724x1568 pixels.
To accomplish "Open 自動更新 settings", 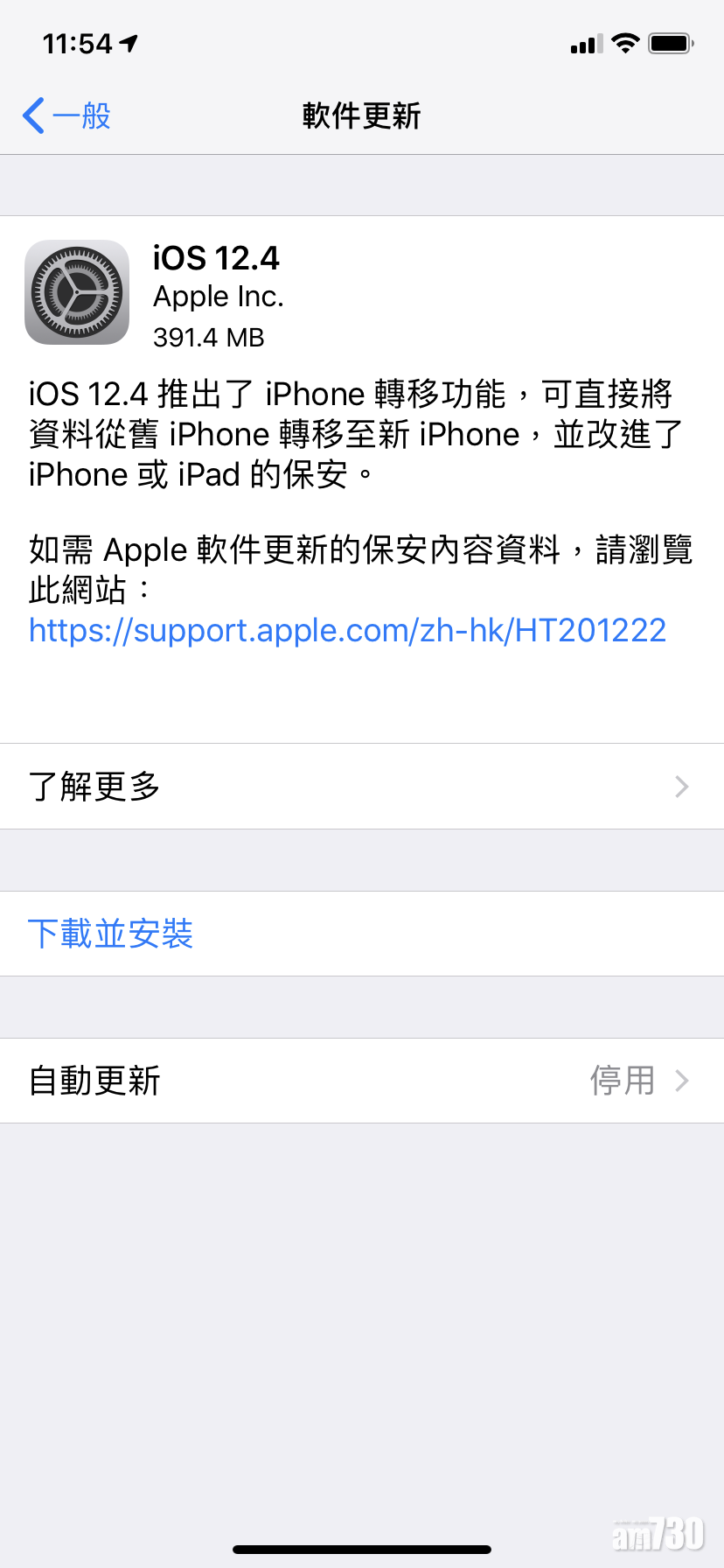I will 361,1081.
